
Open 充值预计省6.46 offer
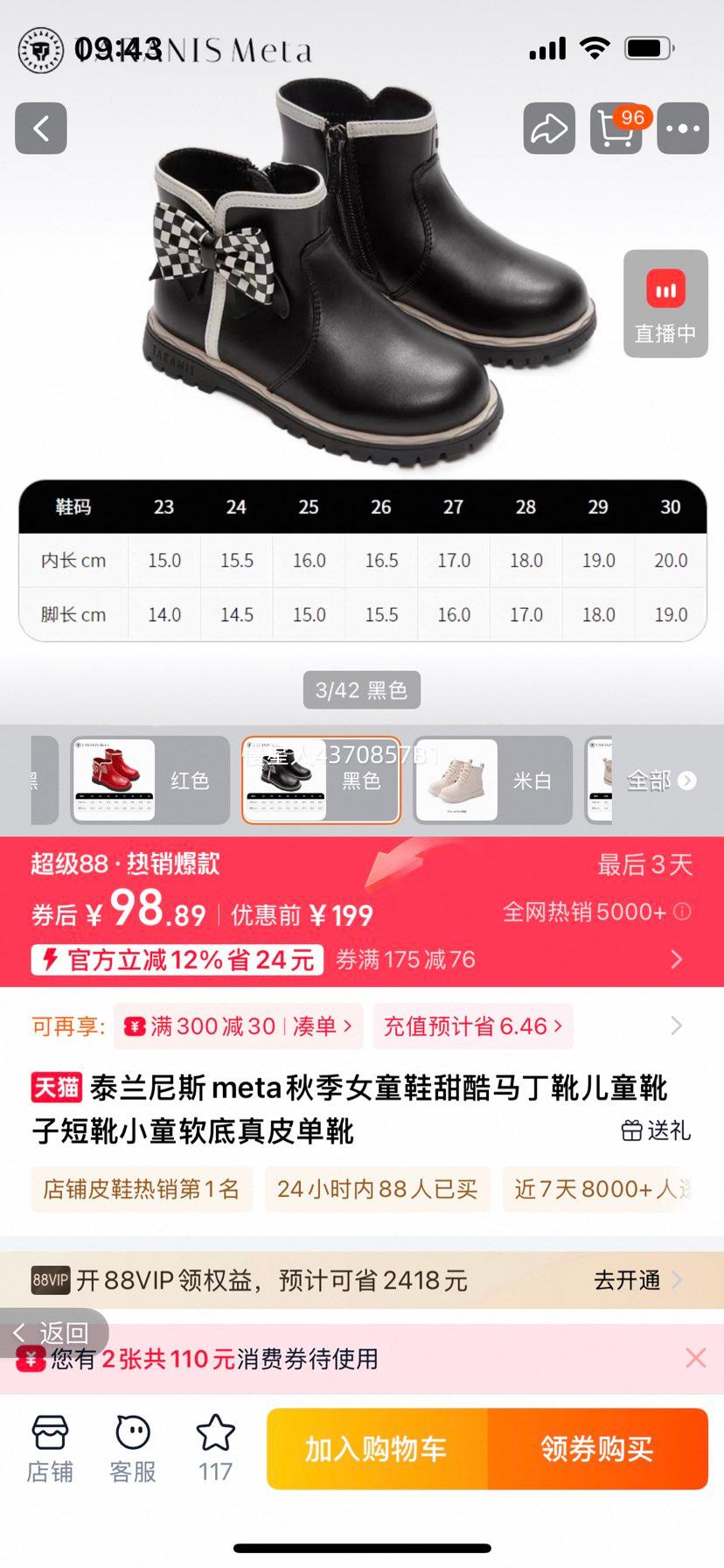tap(473, 1026)
